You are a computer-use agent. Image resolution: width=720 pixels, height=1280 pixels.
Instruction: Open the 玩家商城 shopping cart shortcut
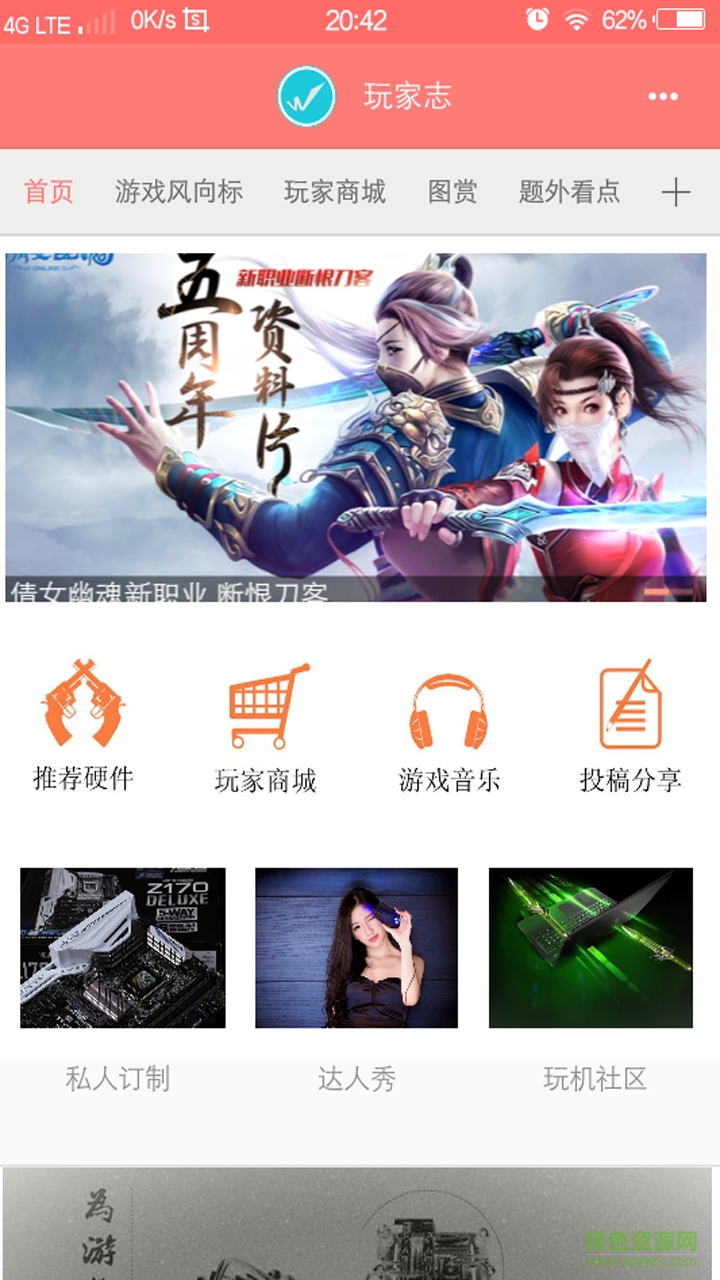click(x=266, y=727)
